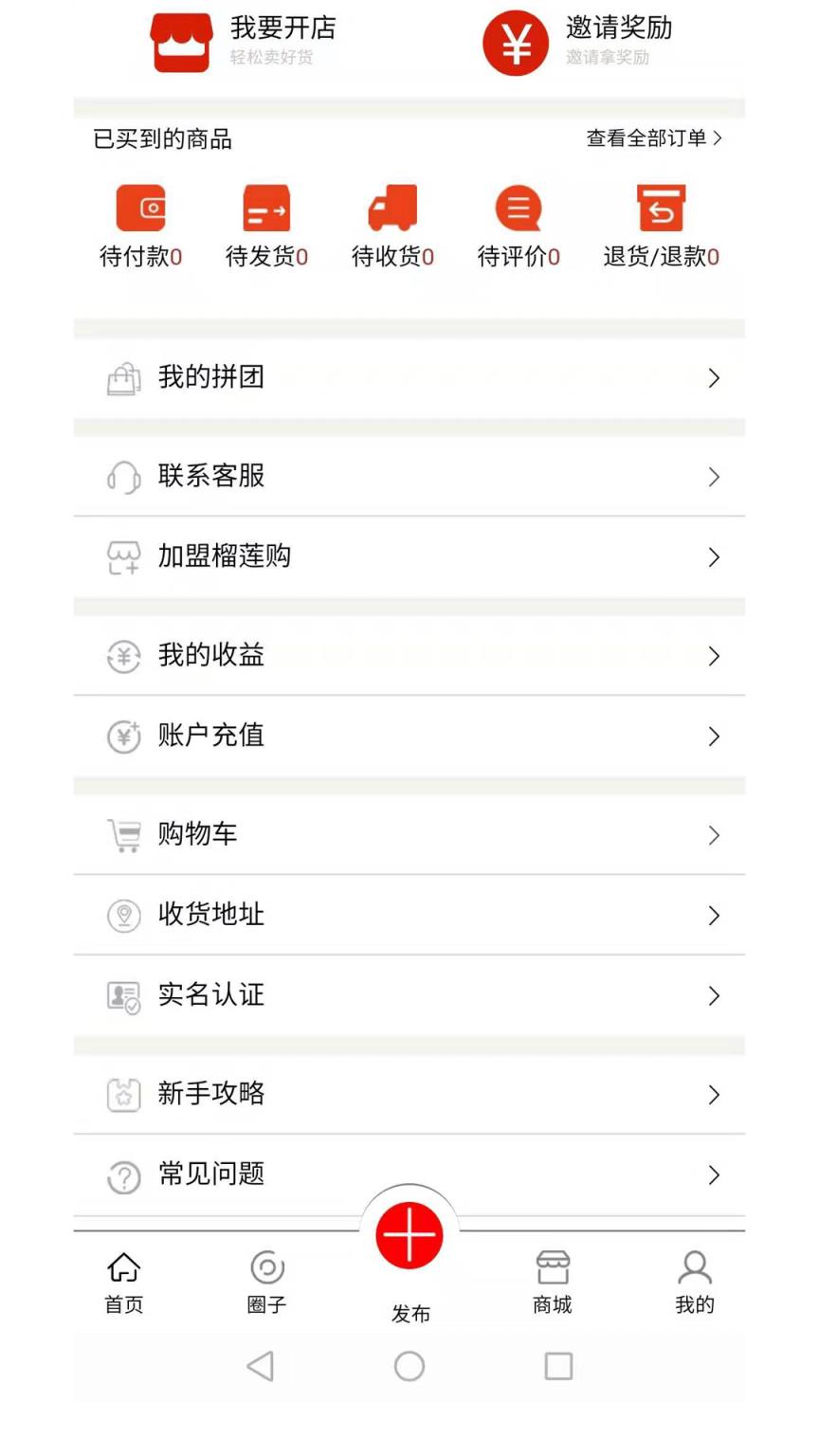Open 待评价 review icon
Viewport: 819px width, 1456px height.
518,209
